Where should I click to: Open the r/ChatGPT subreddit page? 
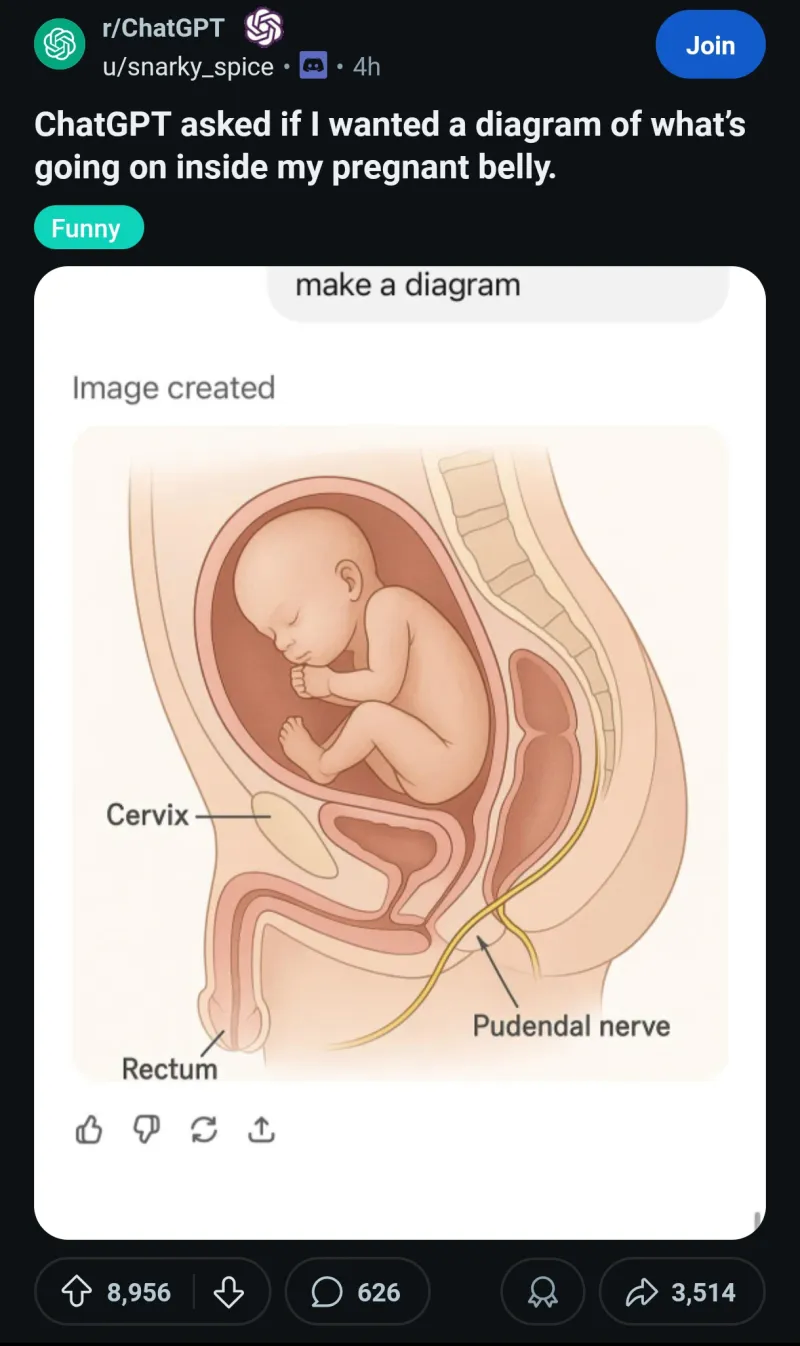pos(163,29)
